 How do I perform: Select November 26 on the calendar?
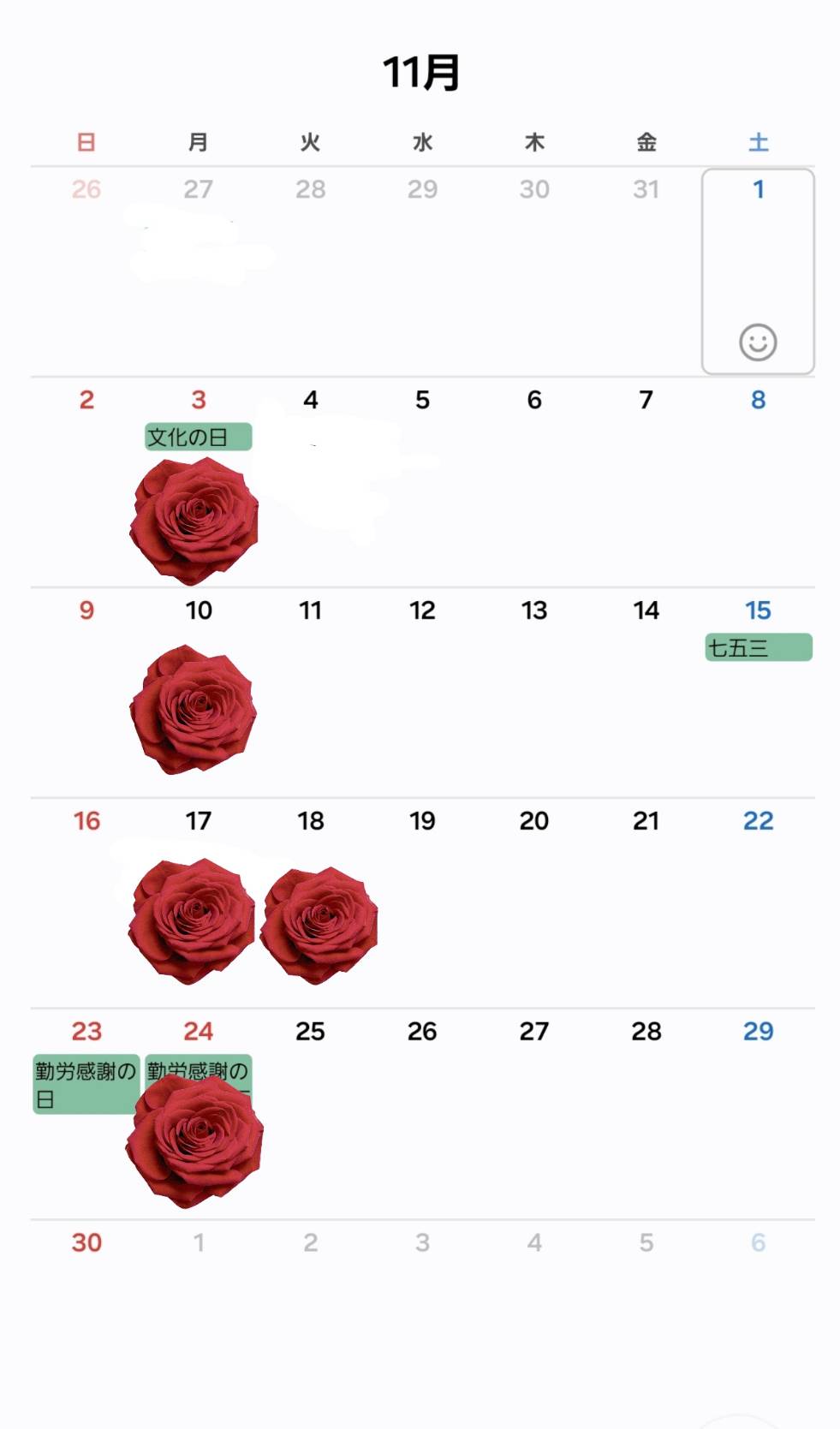point(422,1032)
